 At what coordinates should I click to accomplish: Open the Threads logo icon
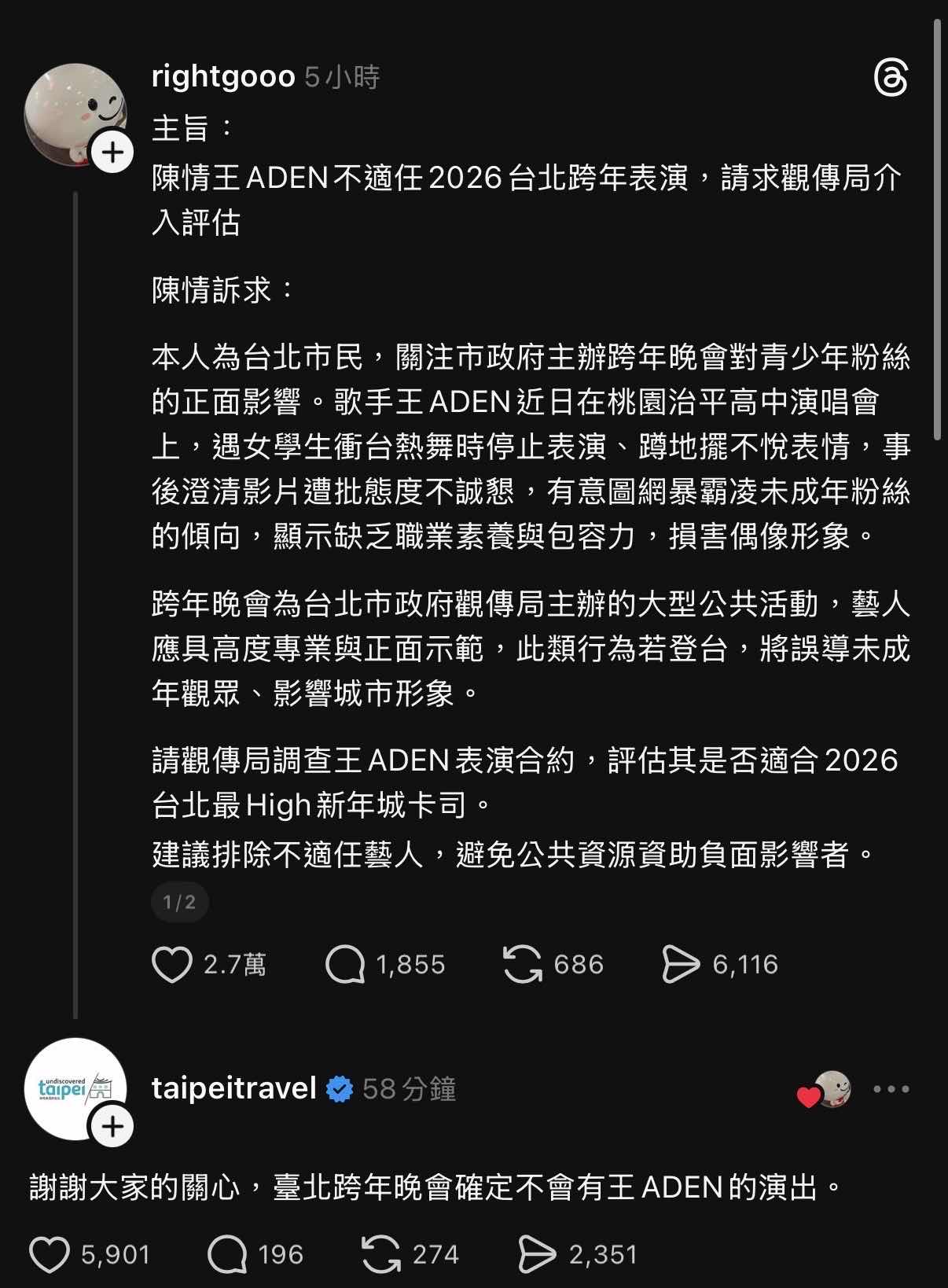point(891,78)
